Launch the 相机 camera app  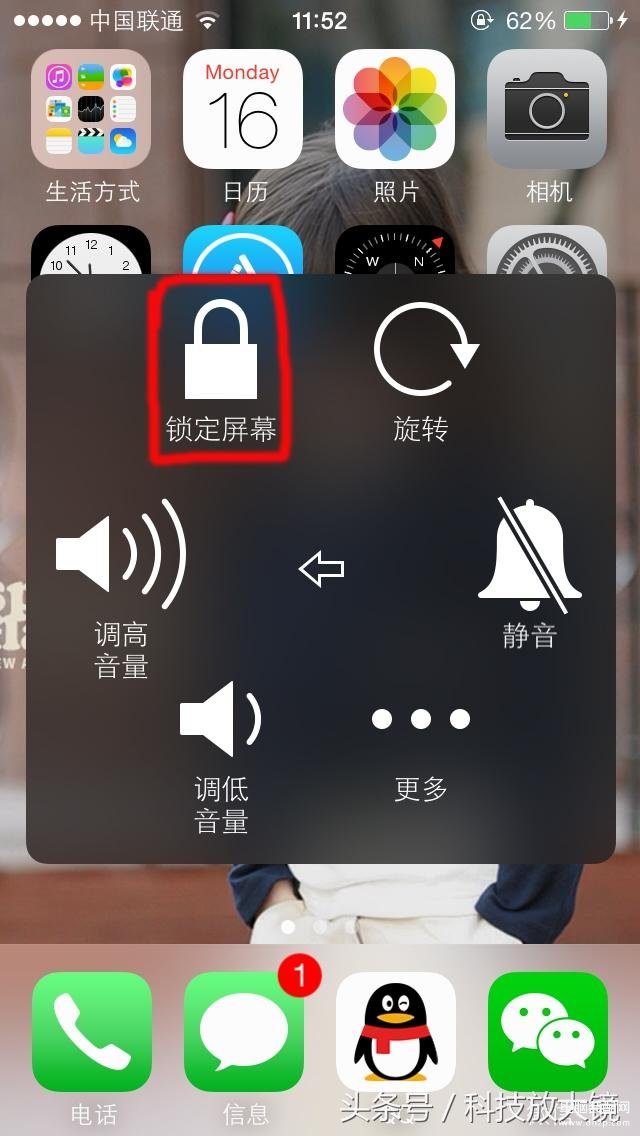tap(547, 109)
